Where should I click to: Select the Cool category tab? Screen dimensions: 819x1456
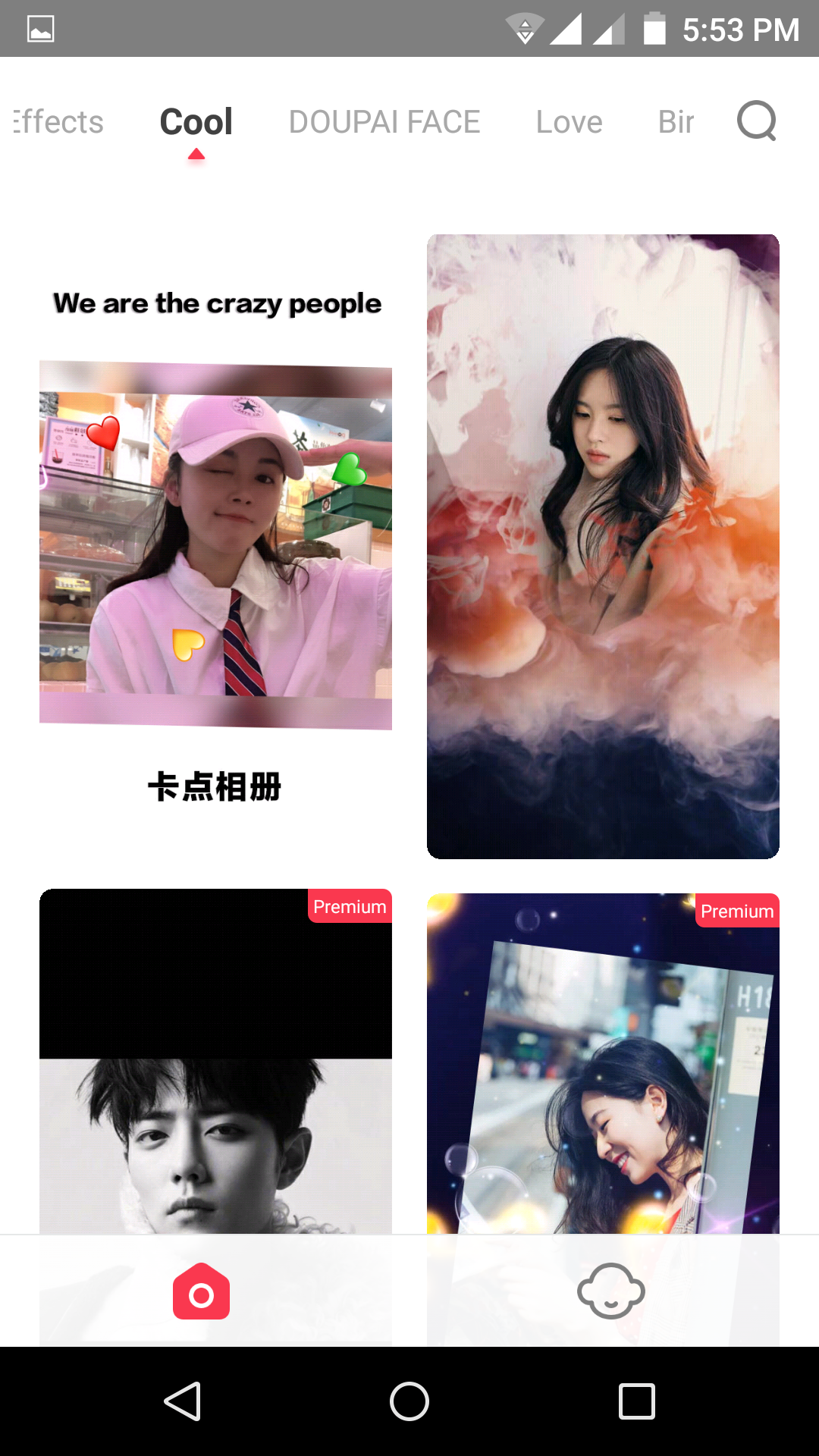196,122
